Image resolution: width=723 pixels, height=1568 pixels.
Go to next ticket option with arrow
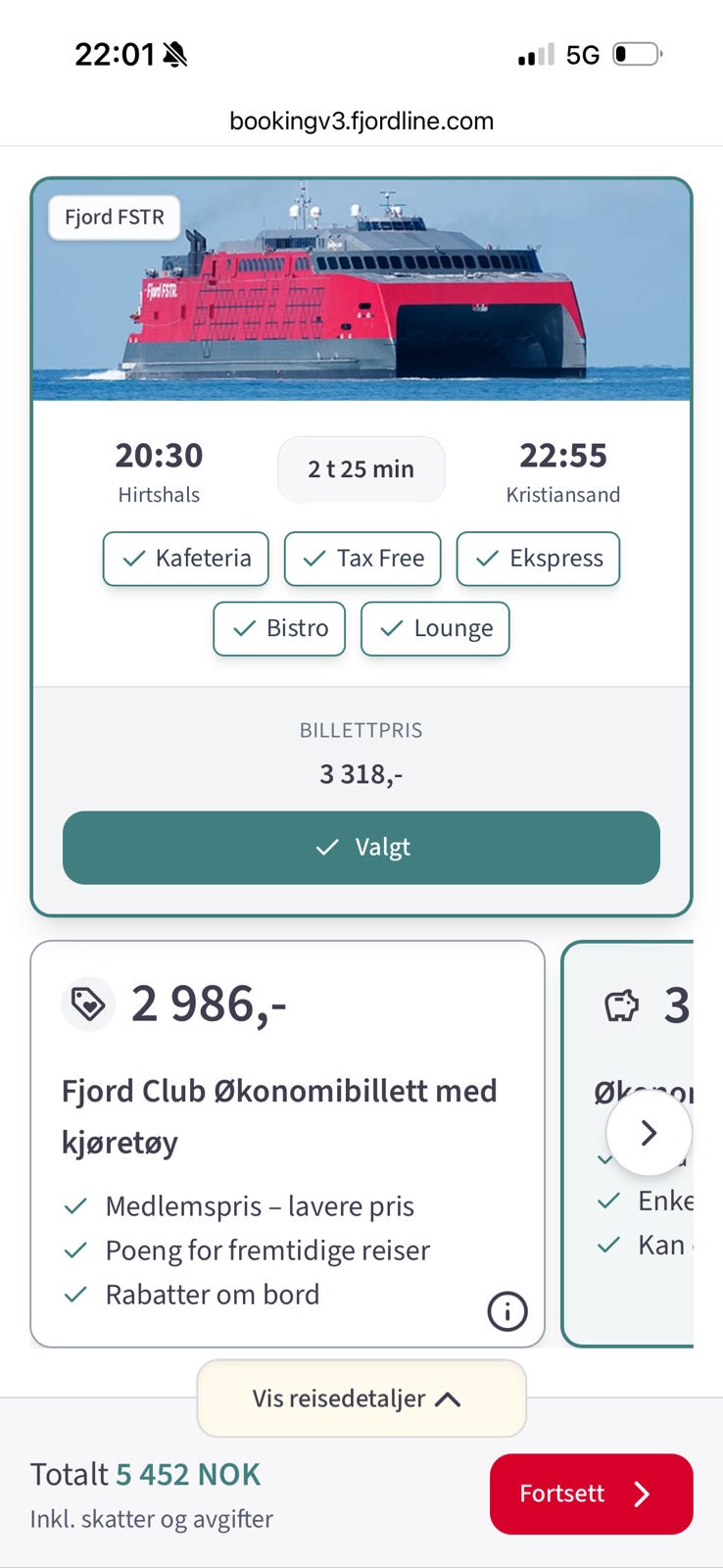pyautogui.click(x=649, y=1133)
